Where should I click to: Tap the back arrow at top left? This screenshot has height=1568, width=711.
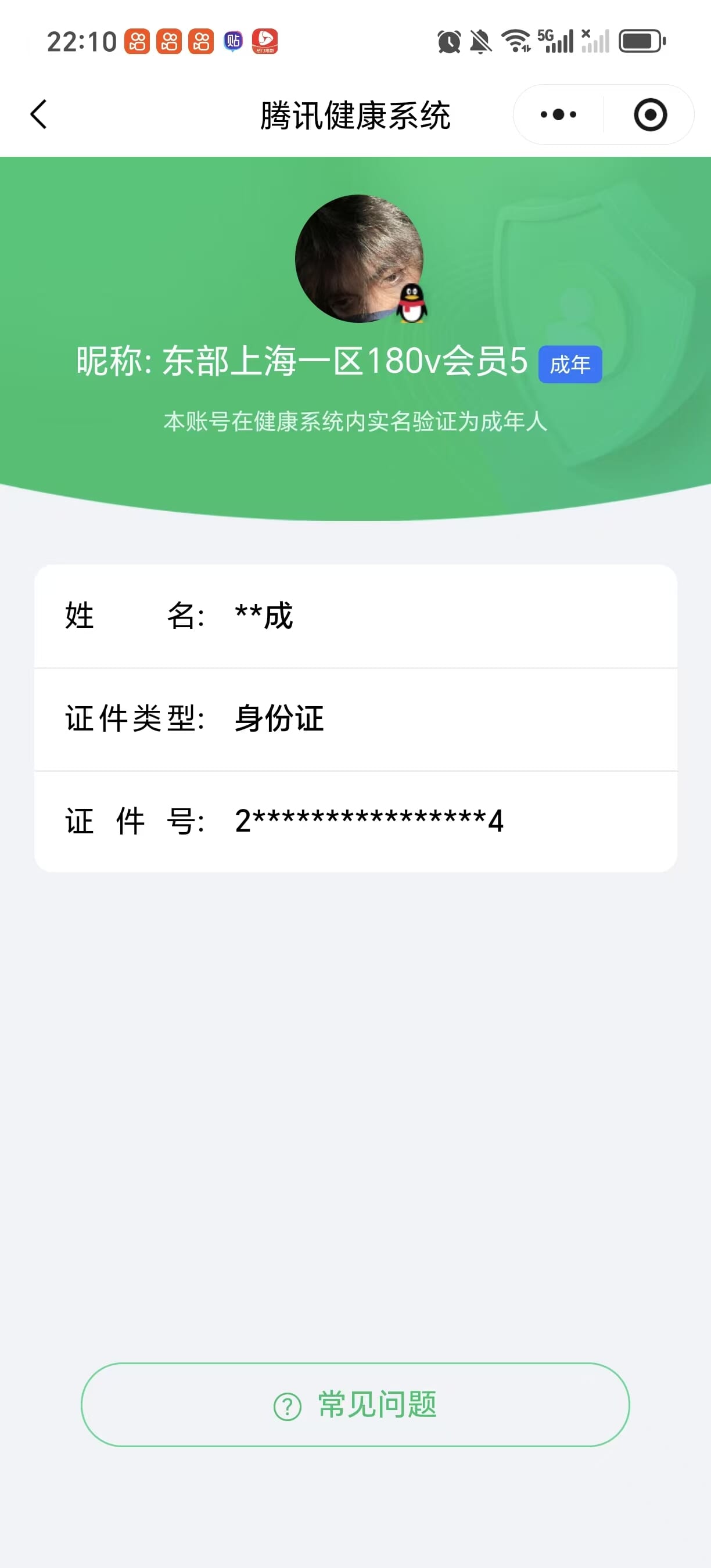coord(39,114)
